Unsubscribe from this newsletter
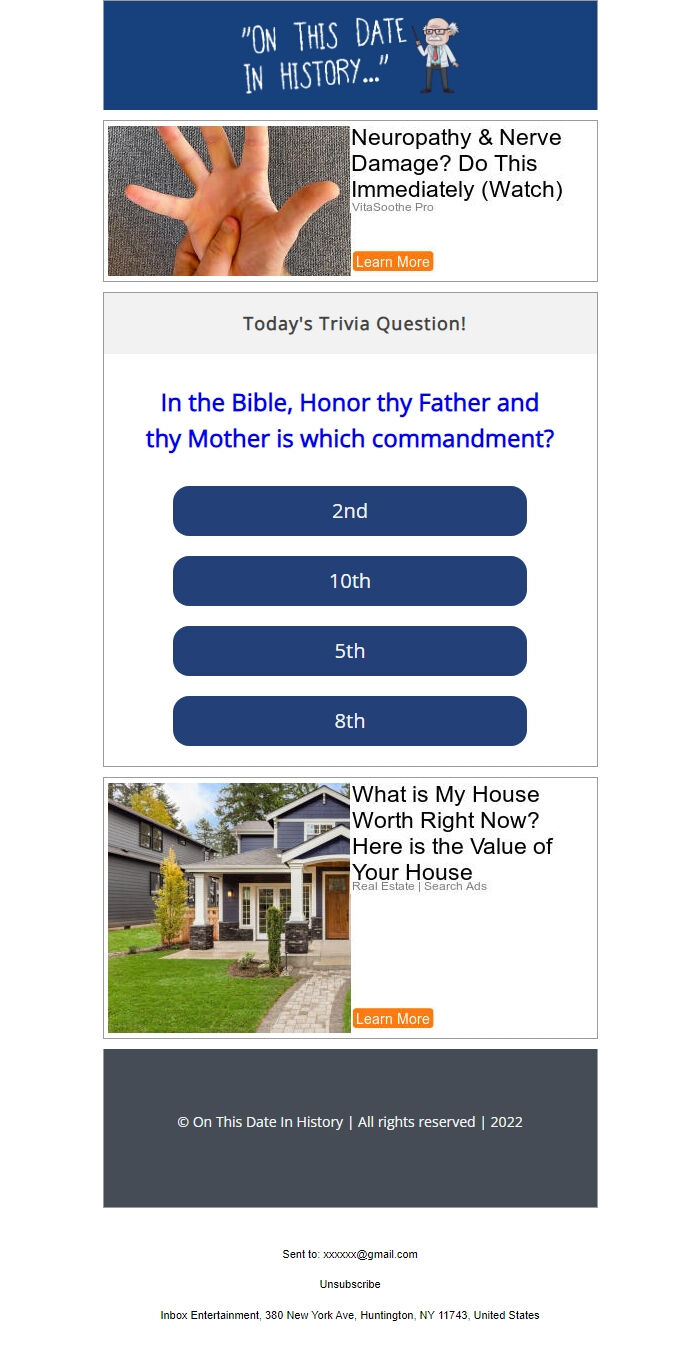This screenshot has height=1362, width=700. pos(350,1284)
